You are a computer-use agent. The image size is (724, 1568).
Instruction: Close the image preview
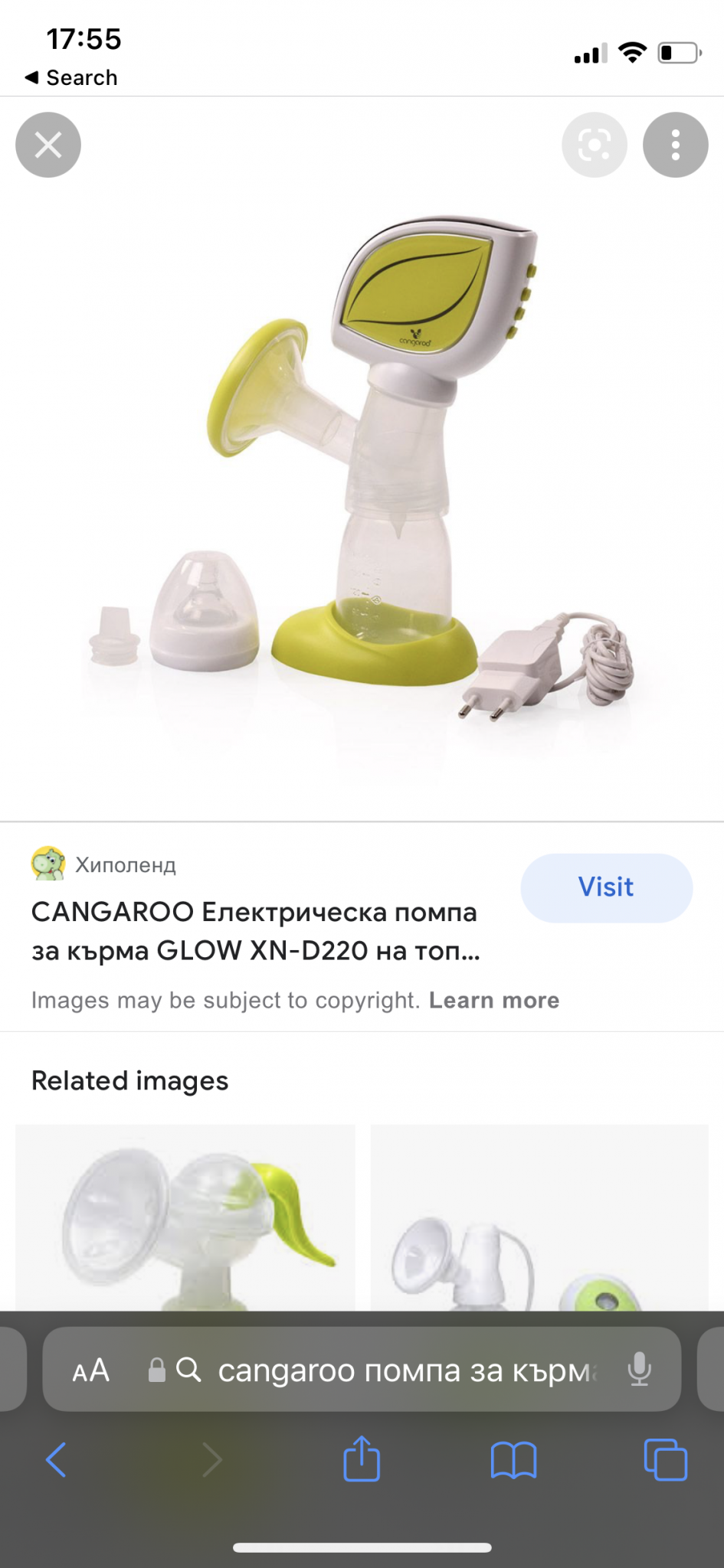(48, 145)
